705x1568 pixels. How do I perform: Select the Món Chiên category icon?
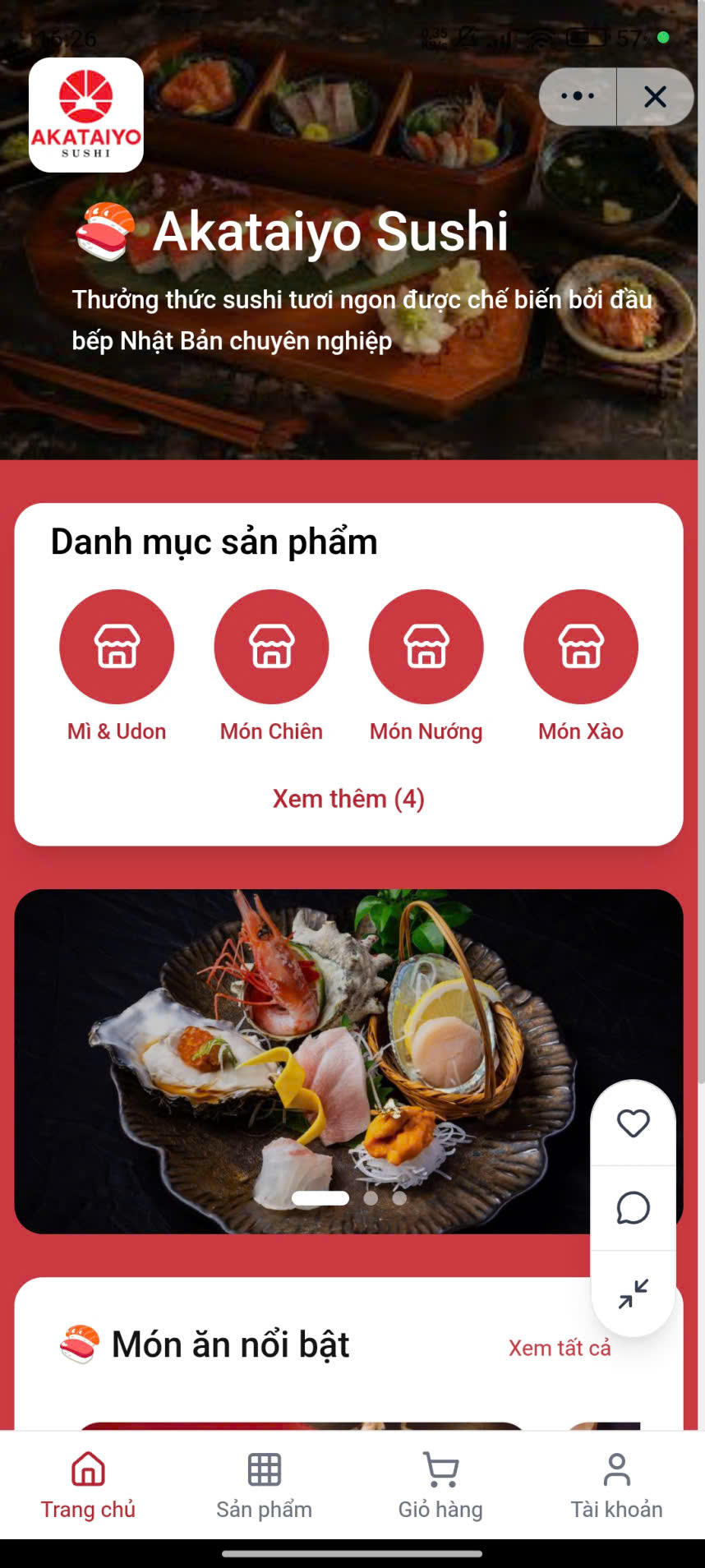click(271, 647)
